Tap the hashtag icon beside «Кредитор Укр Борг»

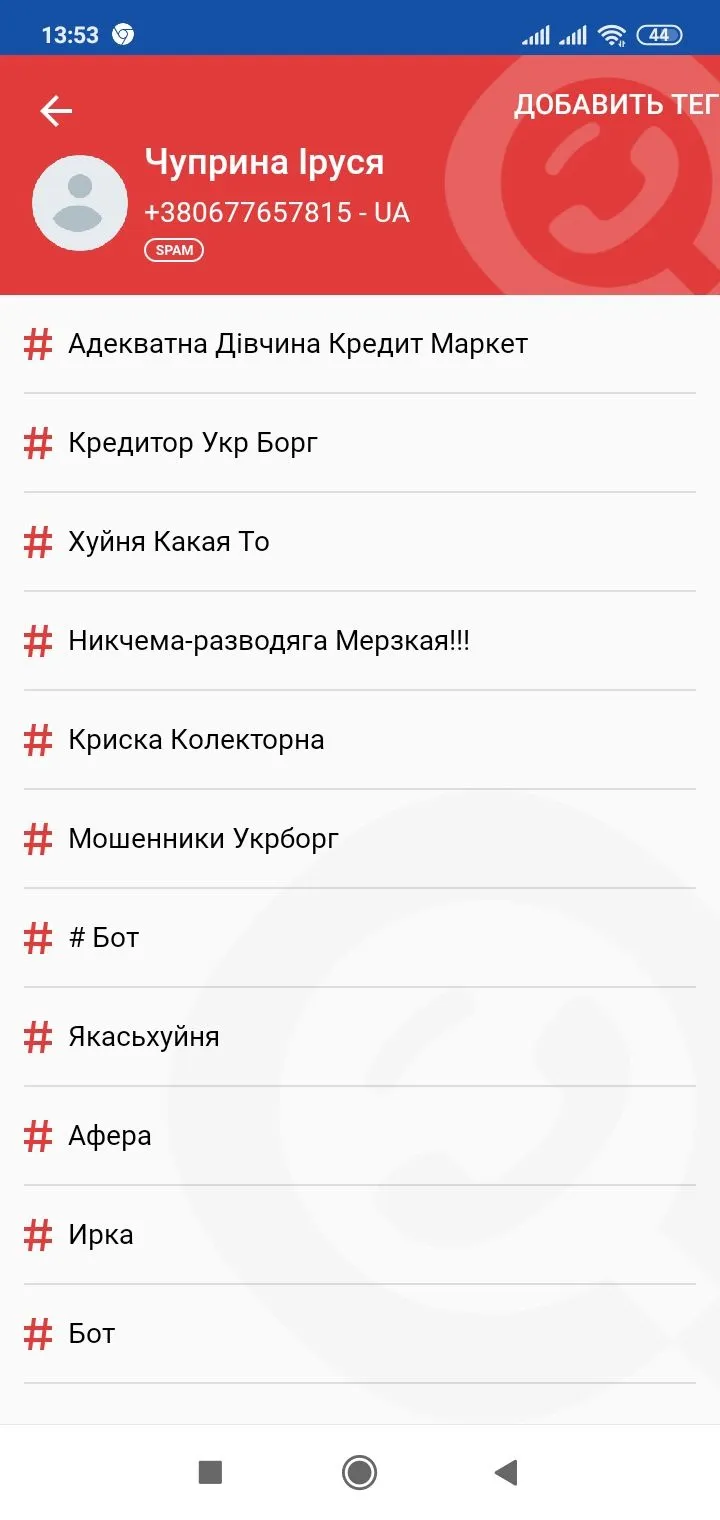point(37,442)
